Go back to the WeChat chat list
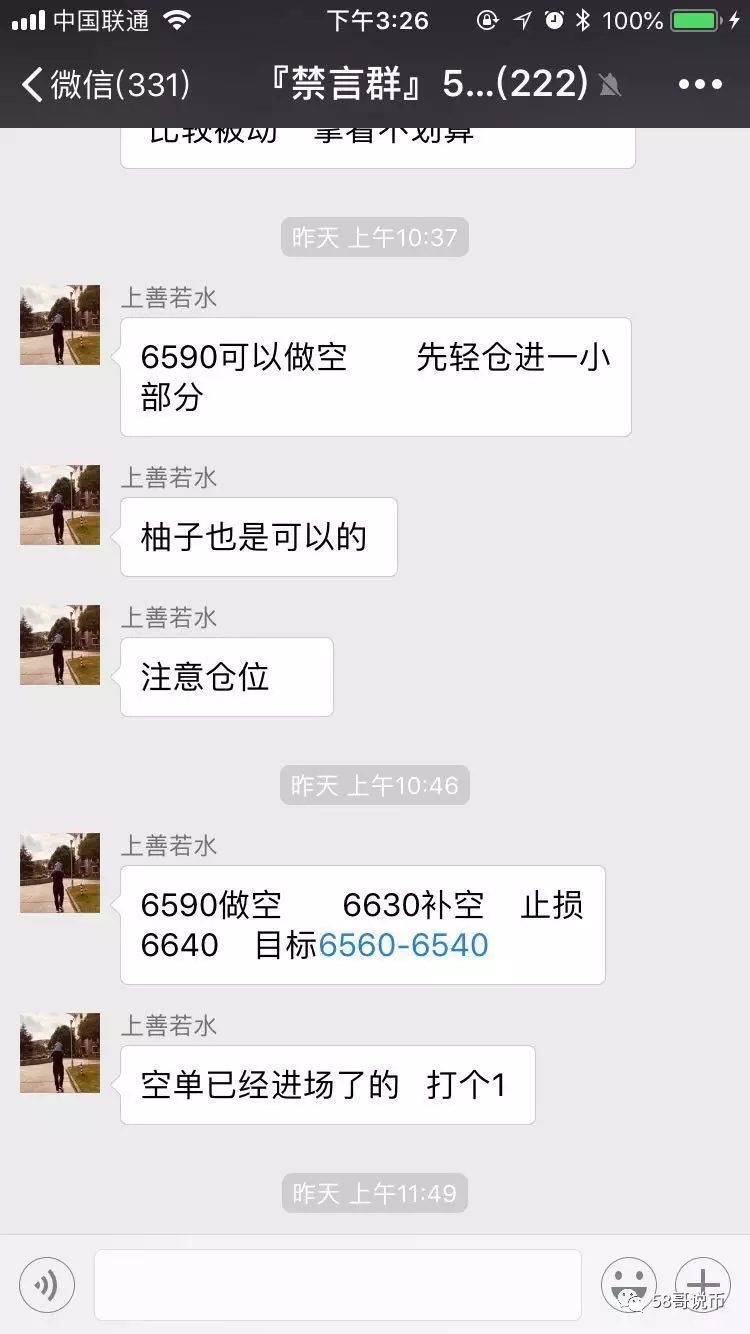The image size is (750, 1334). tap(104, 85)
